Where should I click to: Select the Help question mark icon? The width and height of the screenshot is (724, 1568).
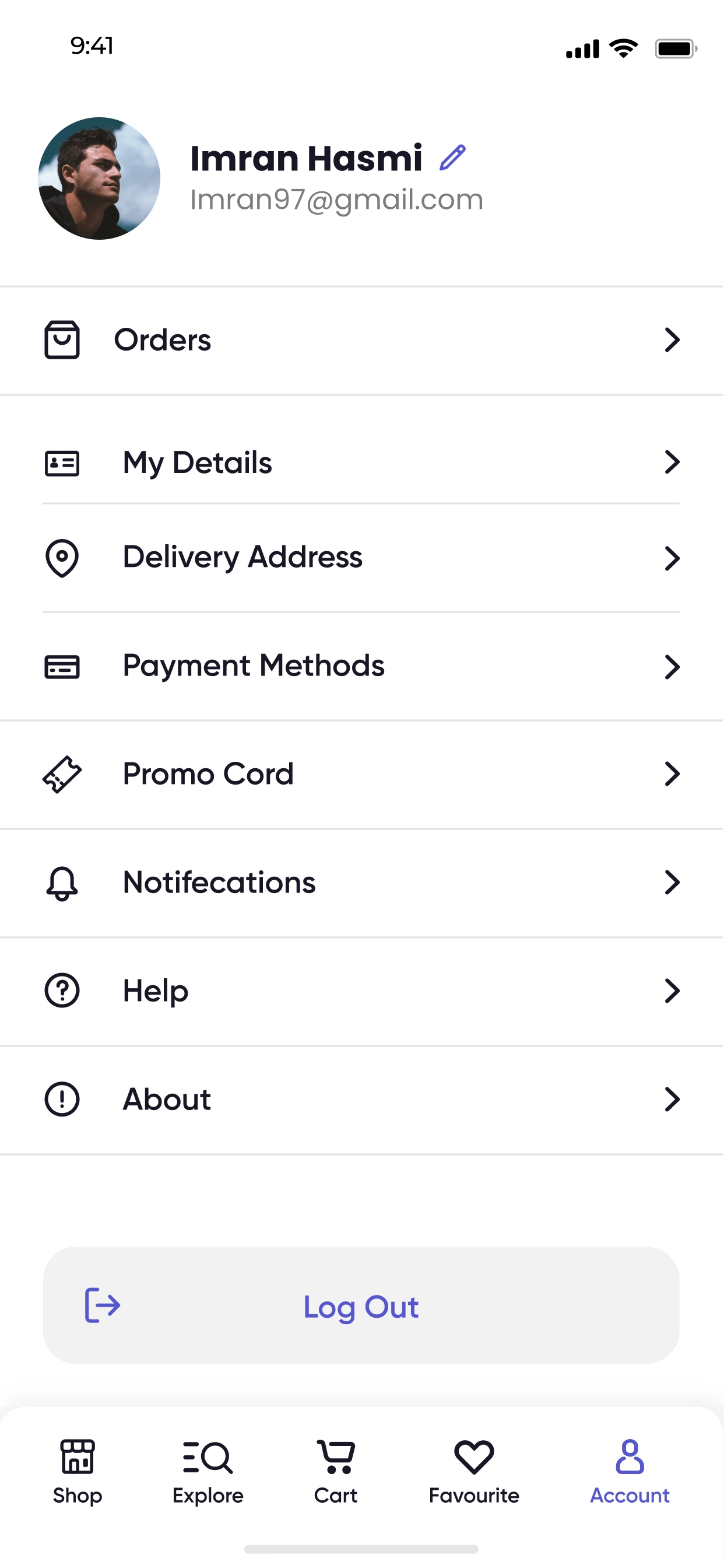tap(61, 991)
